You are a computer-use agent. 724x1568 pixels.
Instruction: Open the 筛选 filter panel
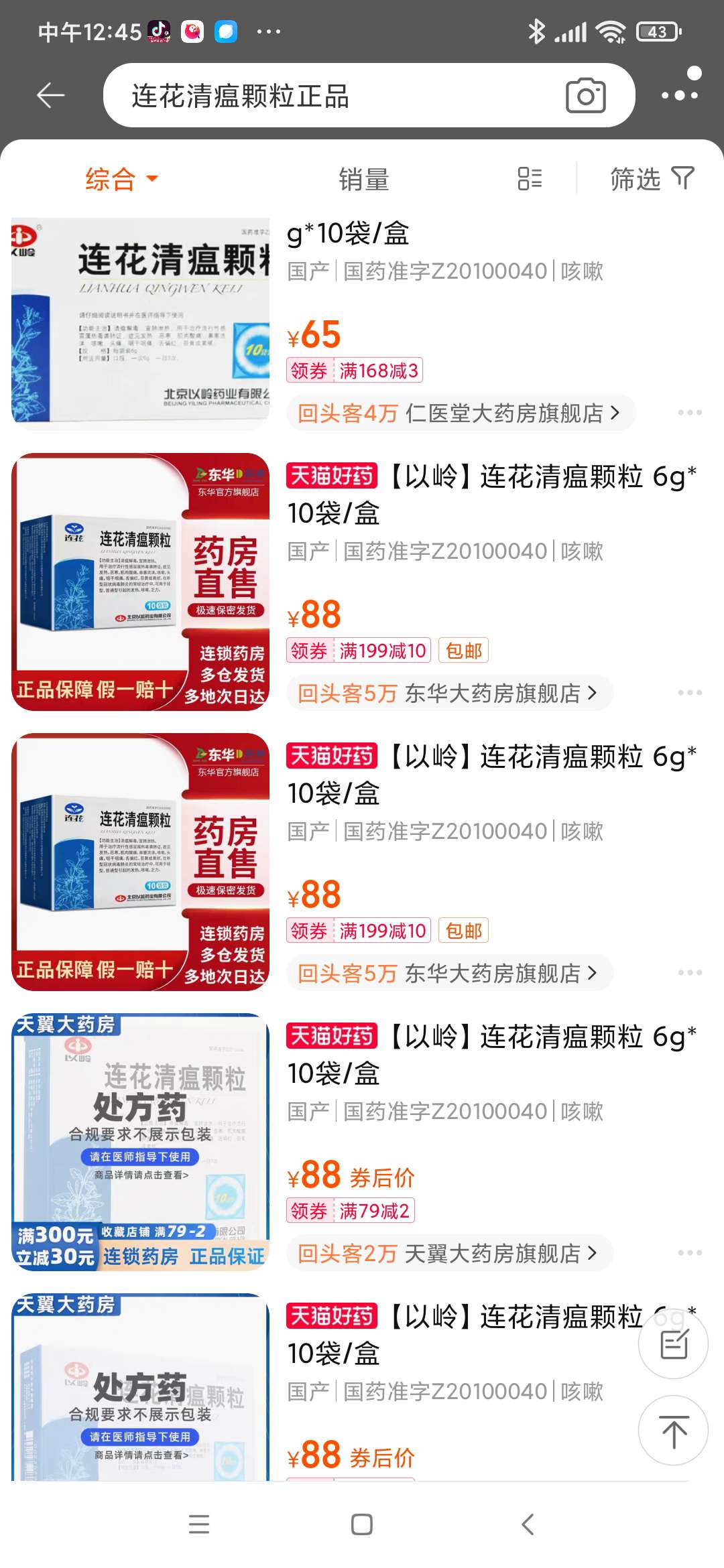pyautogui.click(x=651, y=179)
